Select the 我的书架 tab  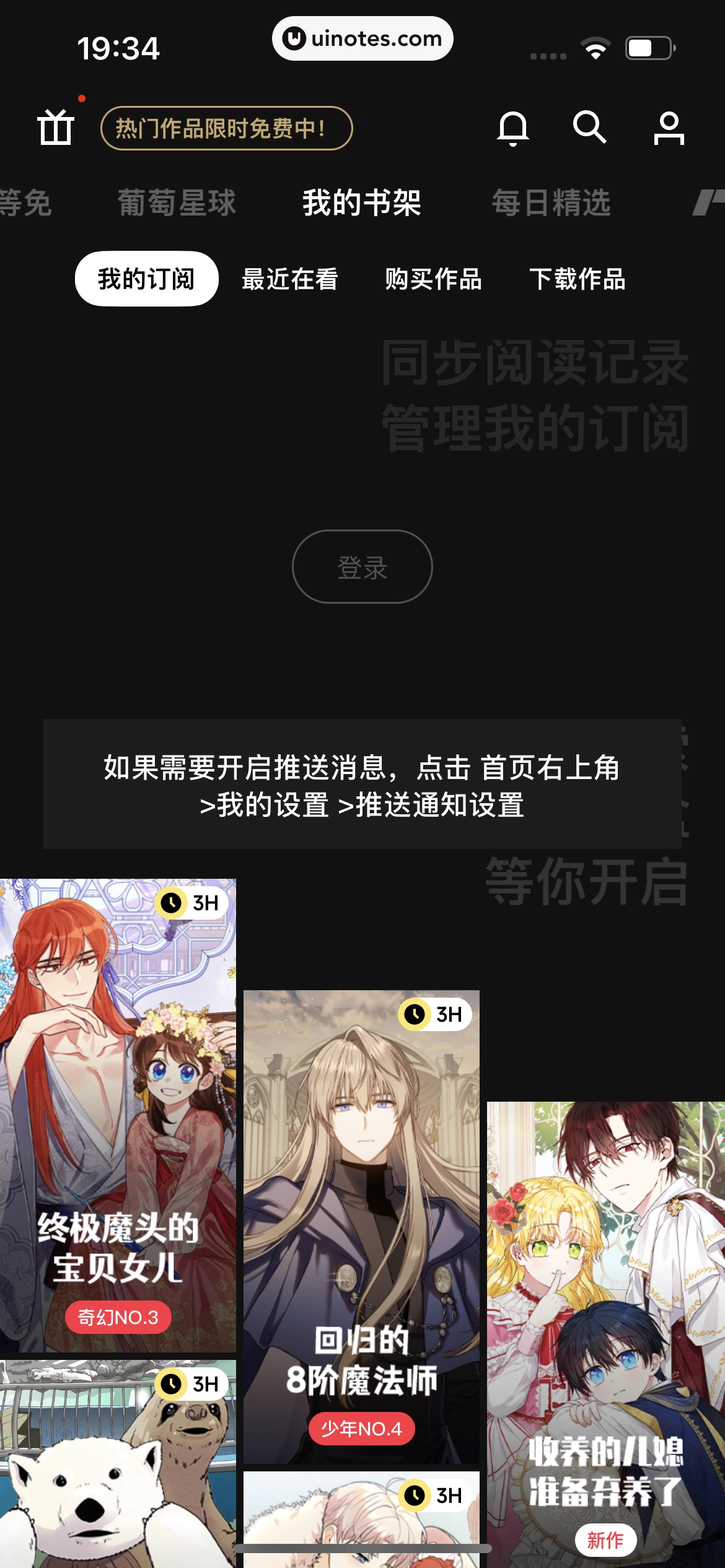click(362, 203)
